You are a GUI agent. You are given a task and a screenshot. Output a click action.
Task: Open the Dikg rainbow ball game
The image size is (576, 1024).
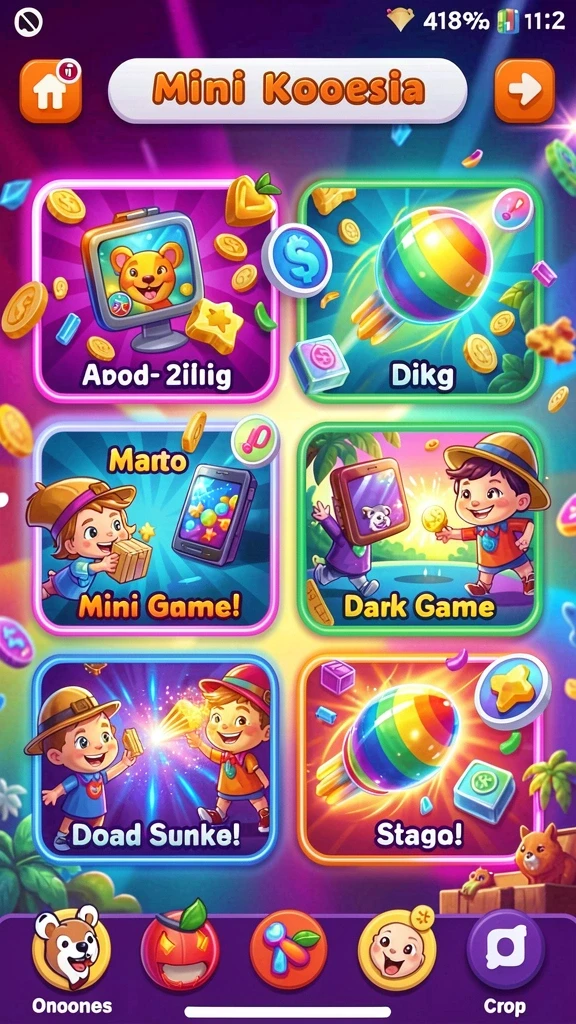click(421, 291)
